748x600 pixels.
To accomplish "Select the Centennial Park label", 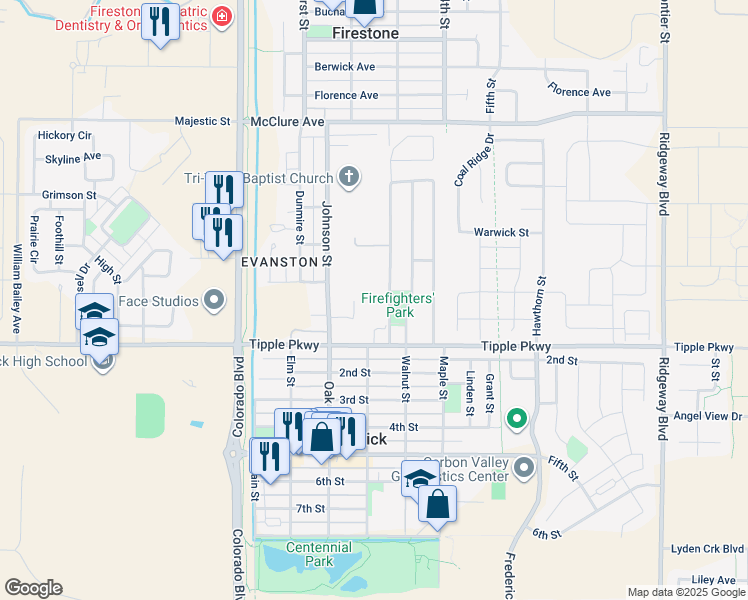I will tap(319, 554).
